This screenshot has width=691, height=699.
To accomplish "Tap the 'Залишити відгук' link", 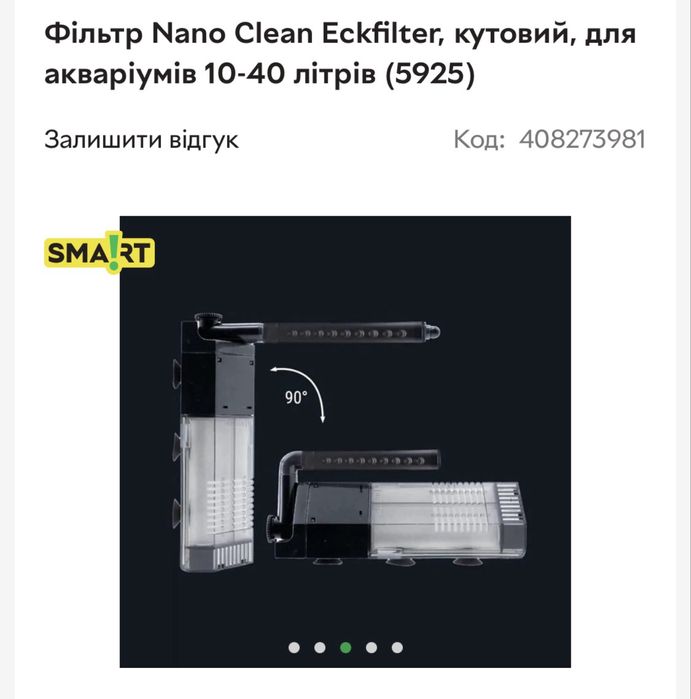I will (x=141, y=139).
